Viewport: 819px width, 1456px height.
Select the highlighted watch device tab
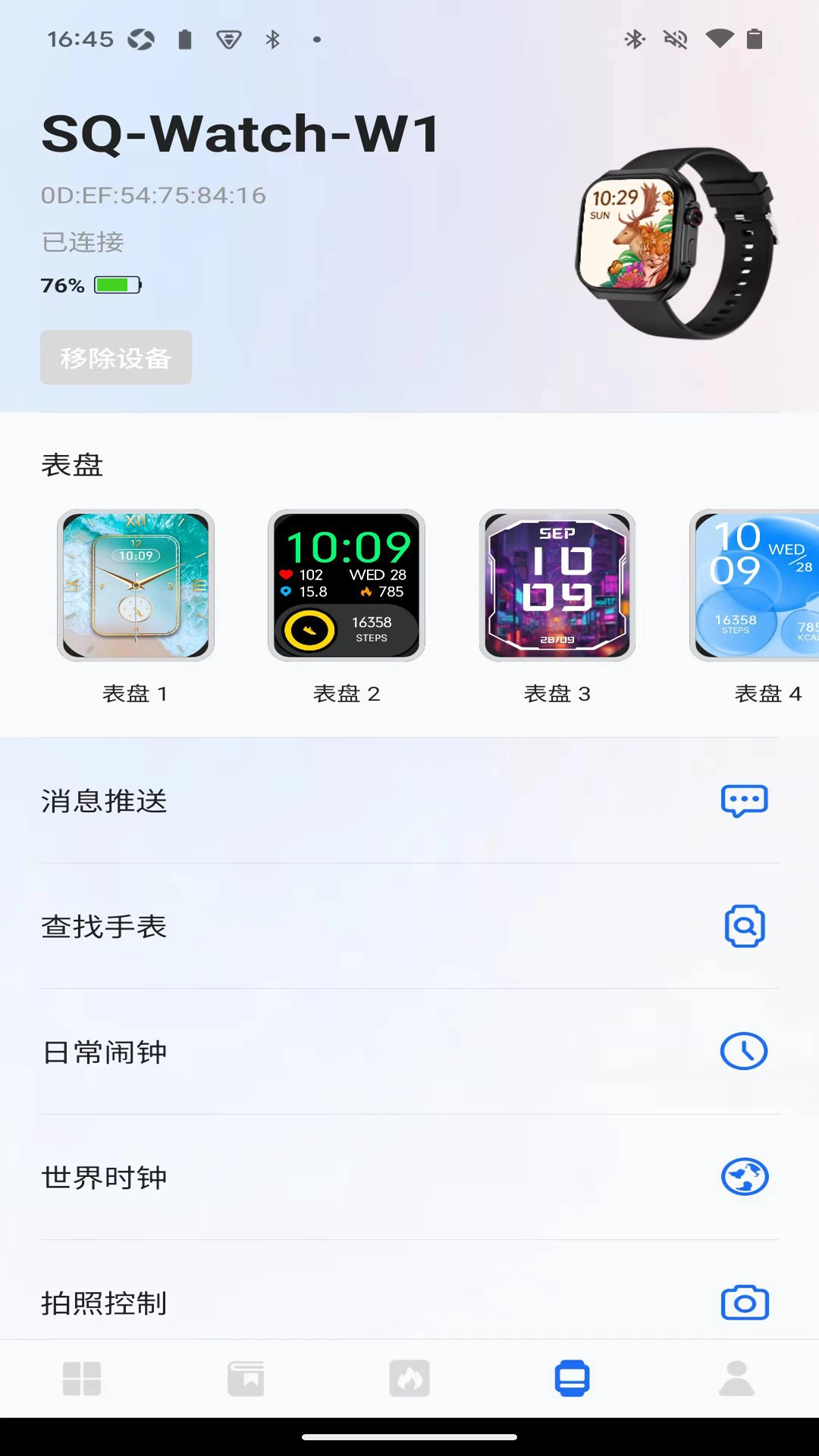click(x=573, y=1379)
